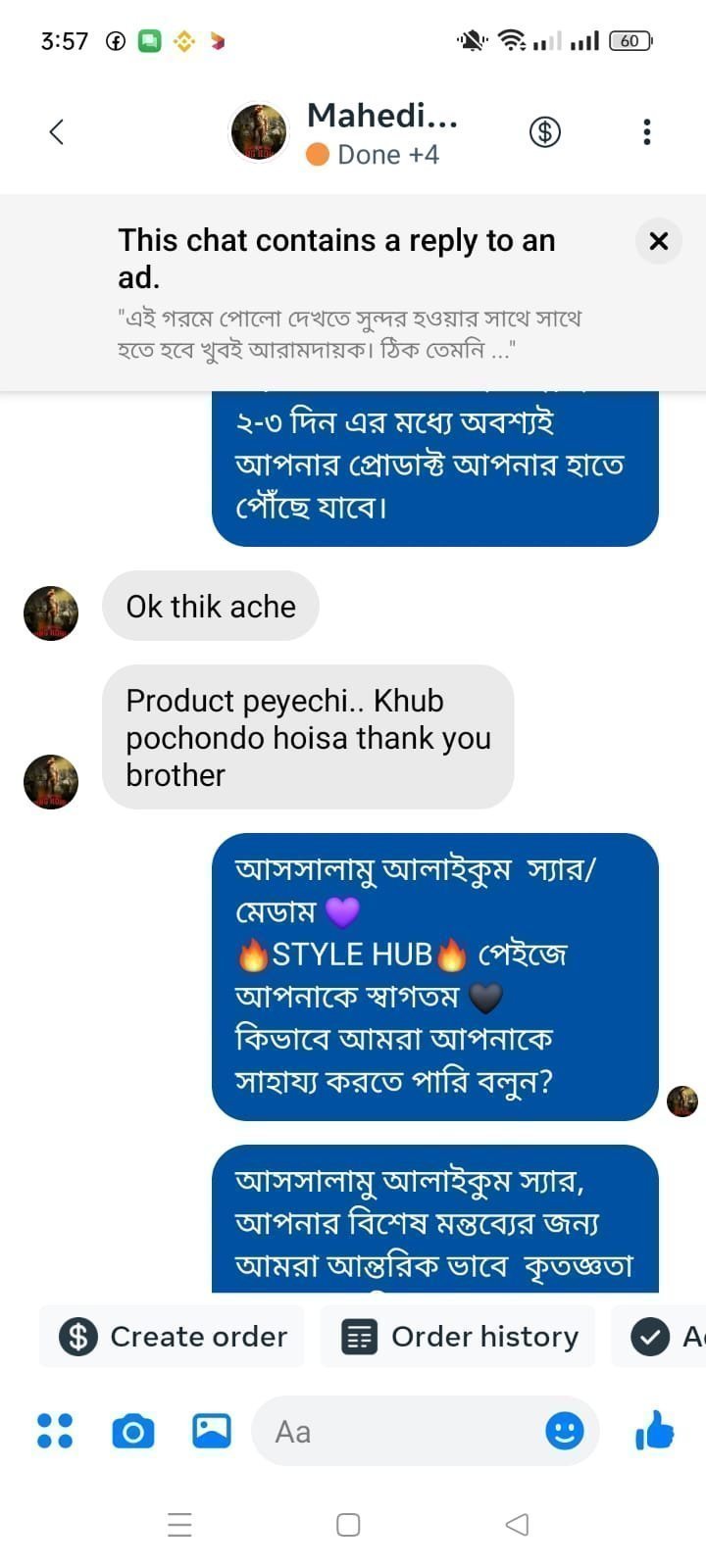The width and height of the screenshot is (706, 1568).
Task: Open the four-dot more actions menu
Action: pos(55,1431)
